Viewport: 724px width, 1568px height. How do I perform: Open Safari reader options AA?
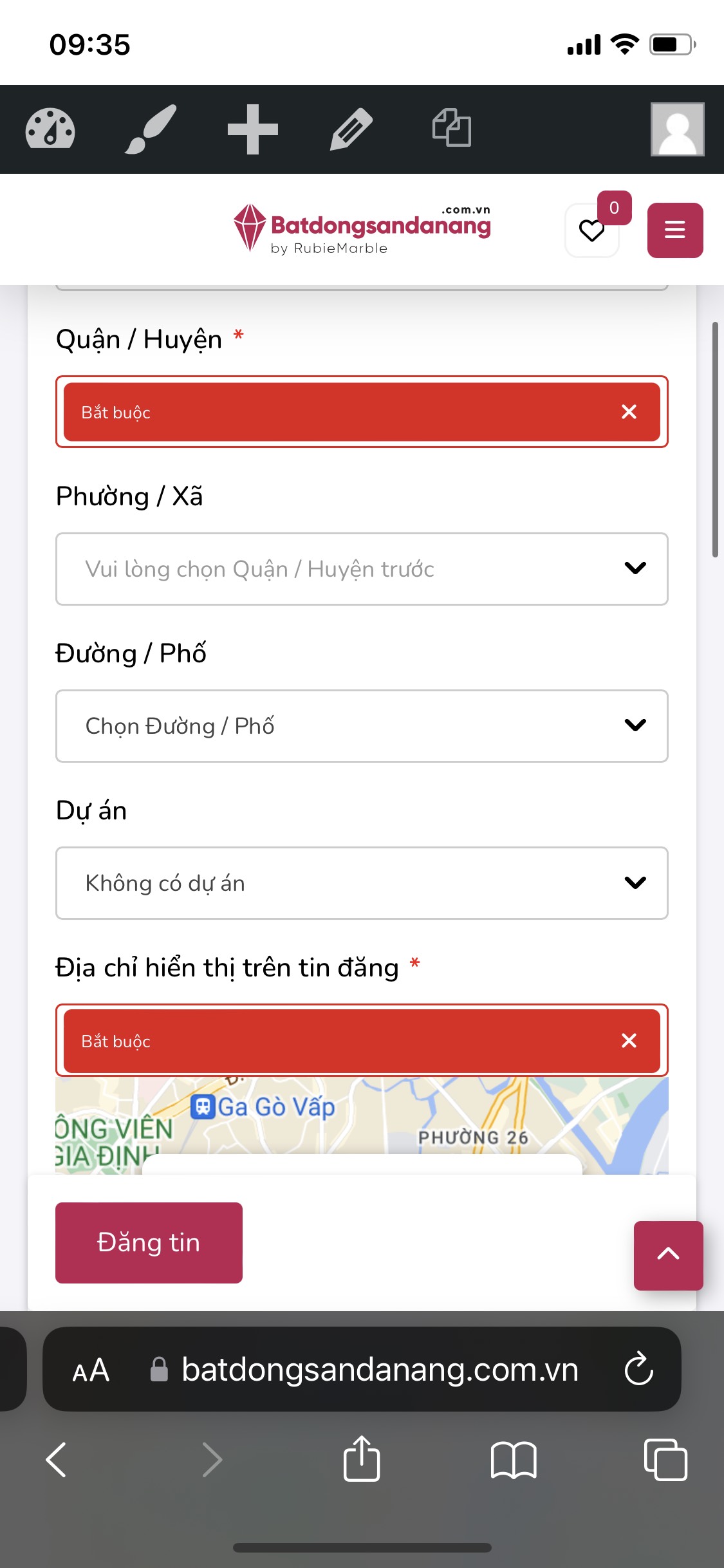point(91,1370)
